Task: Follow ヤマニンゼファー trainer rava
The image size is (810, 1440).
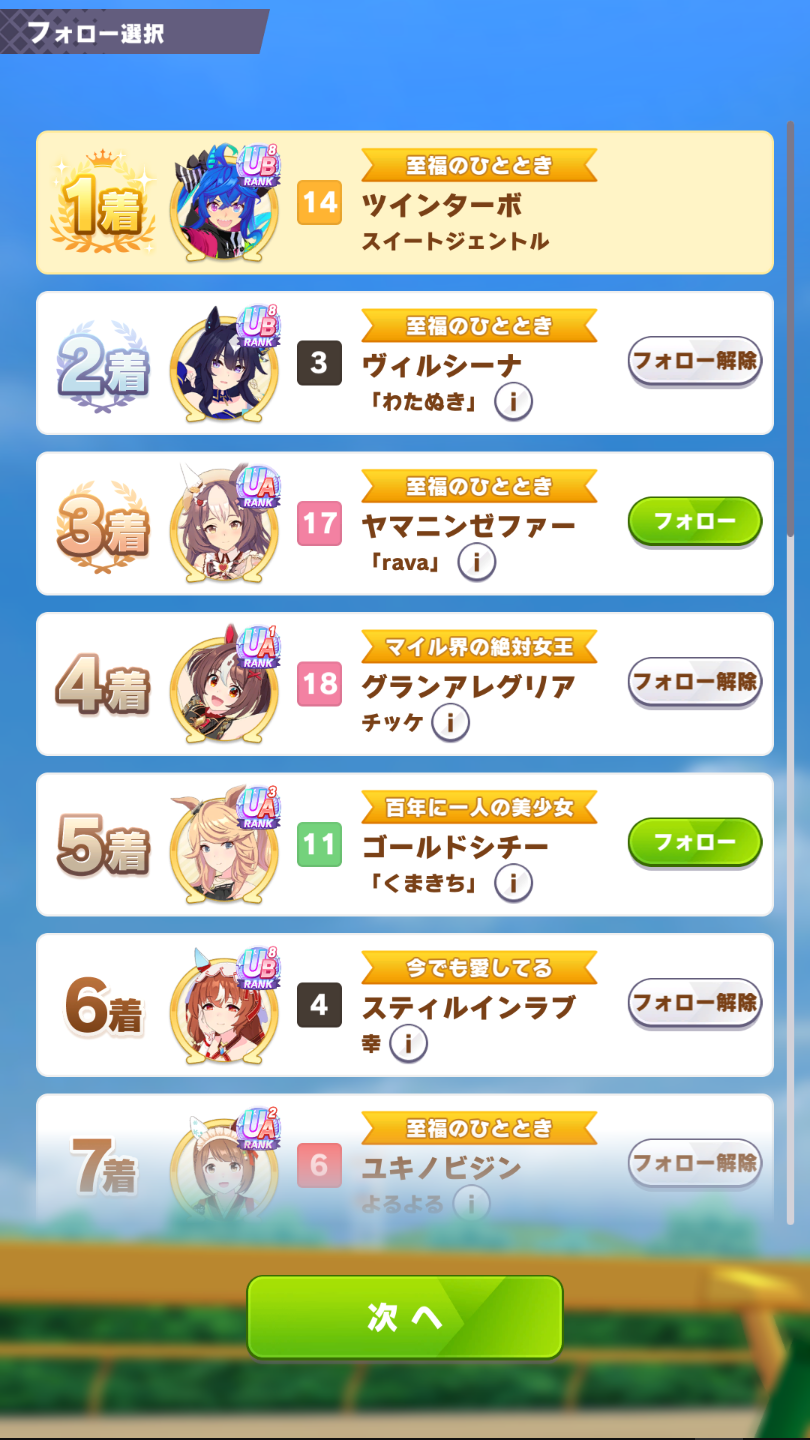Action: click(694, 521)
